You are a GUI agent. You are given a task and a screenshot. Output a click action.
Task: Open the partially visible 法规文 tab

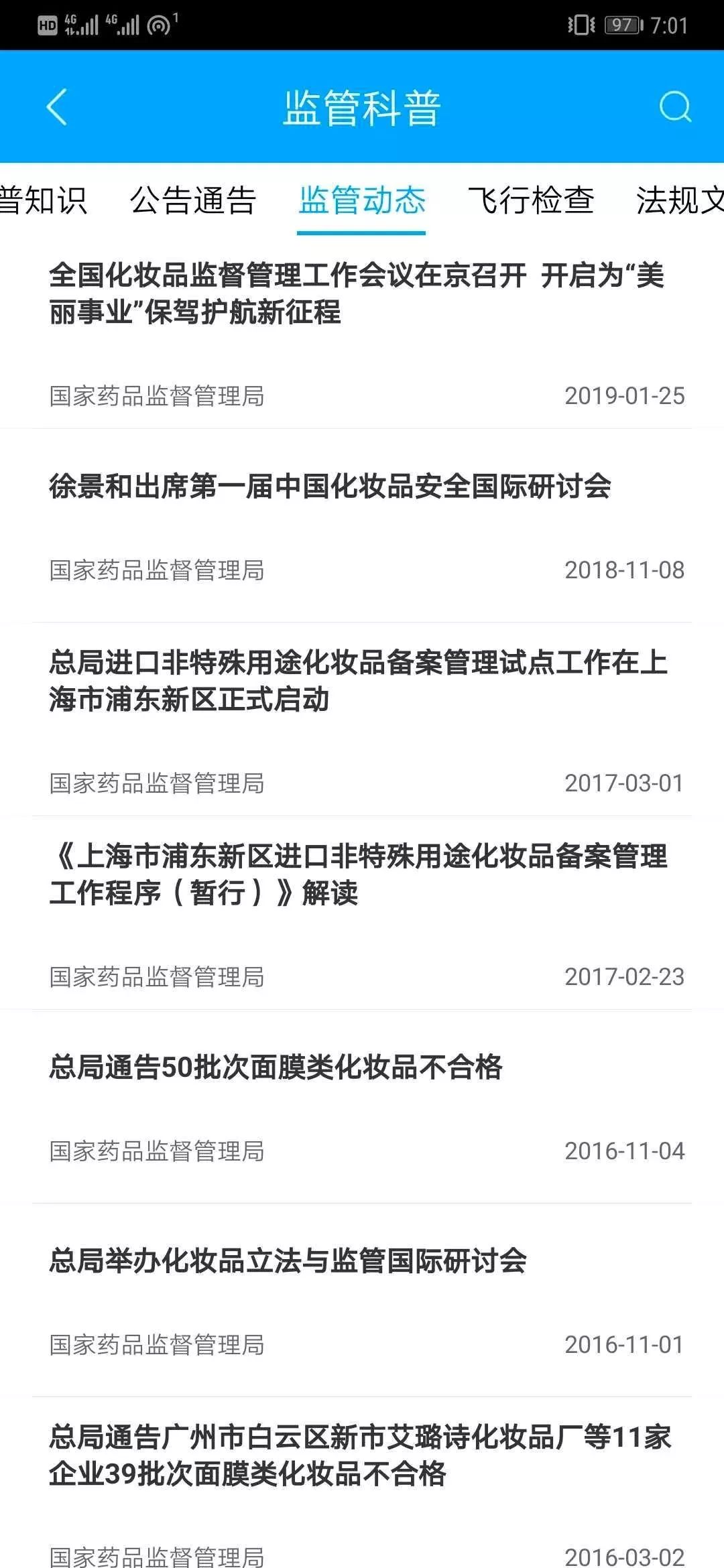click(x=680, y=200)
